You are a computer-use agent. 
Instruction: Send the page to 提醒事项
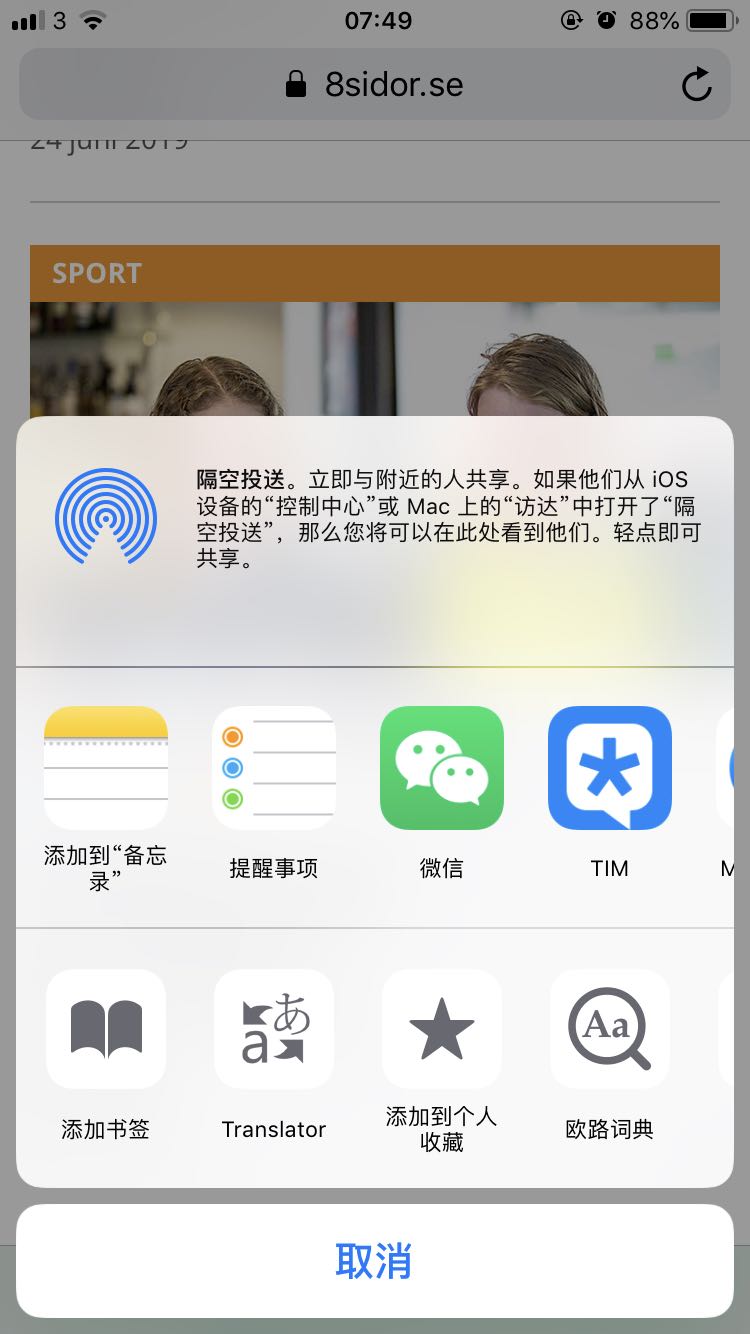[274, 768]
